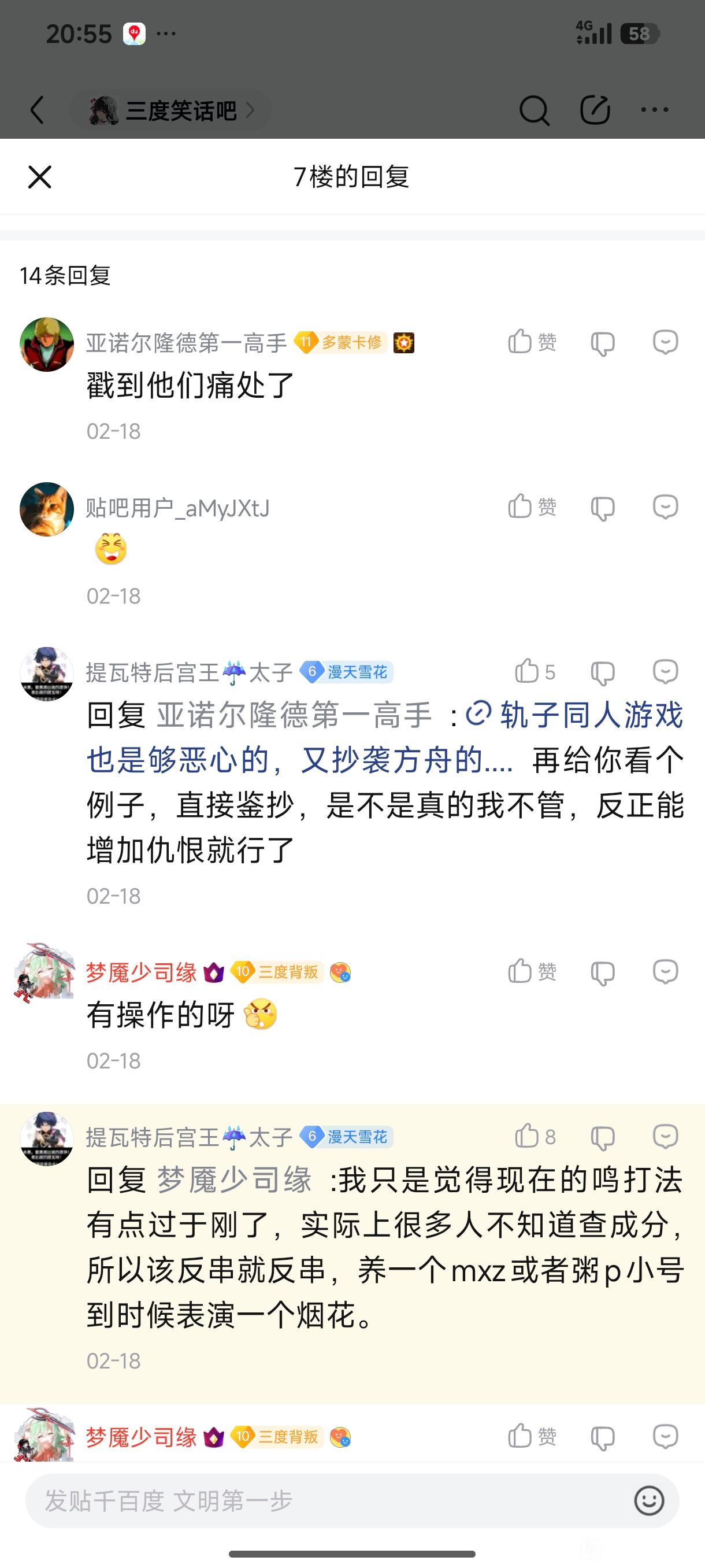Open 贴吧用户_aMyJXtJ's profile avatar
This screenshot has height=1568, width=705.
point(47,509)
